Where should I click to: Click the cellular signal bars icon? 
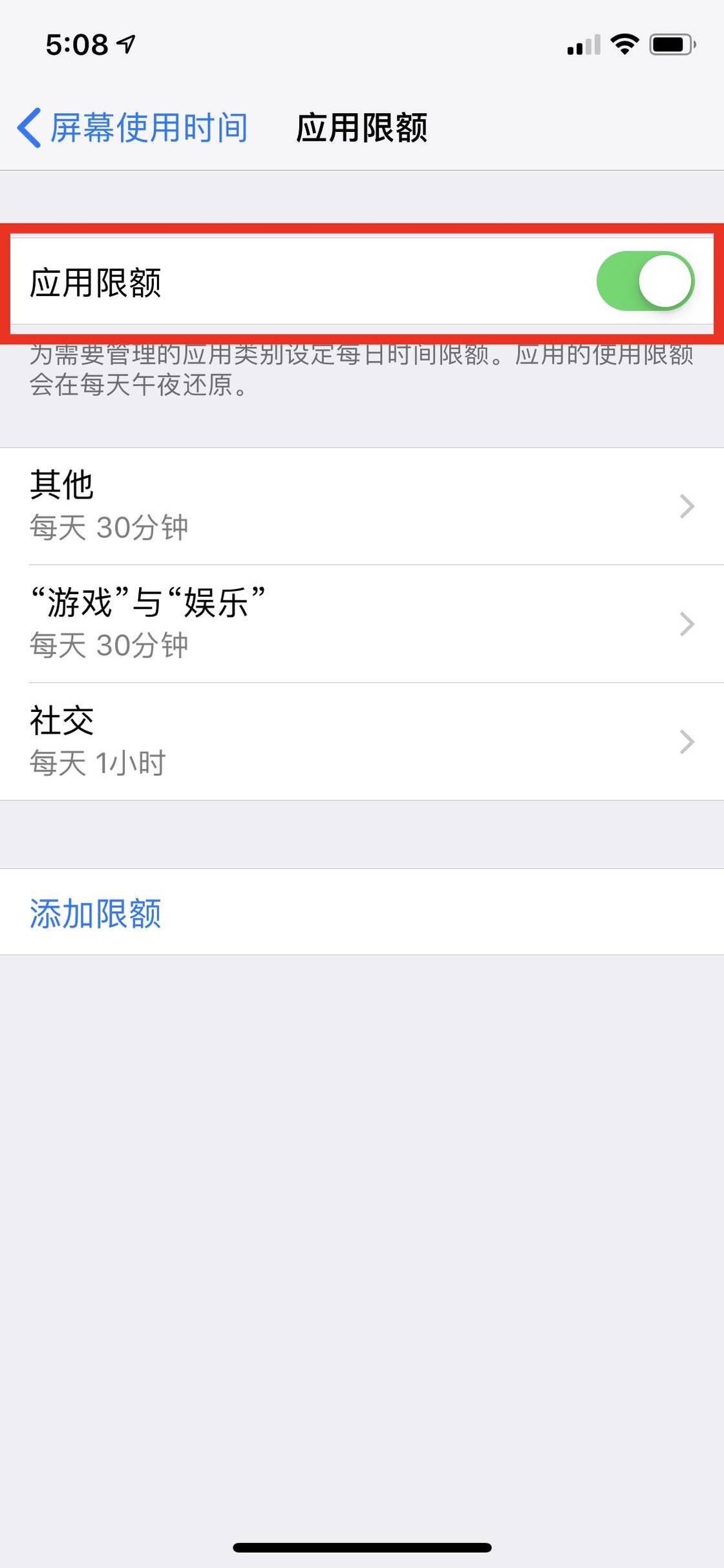coord(581,43)
